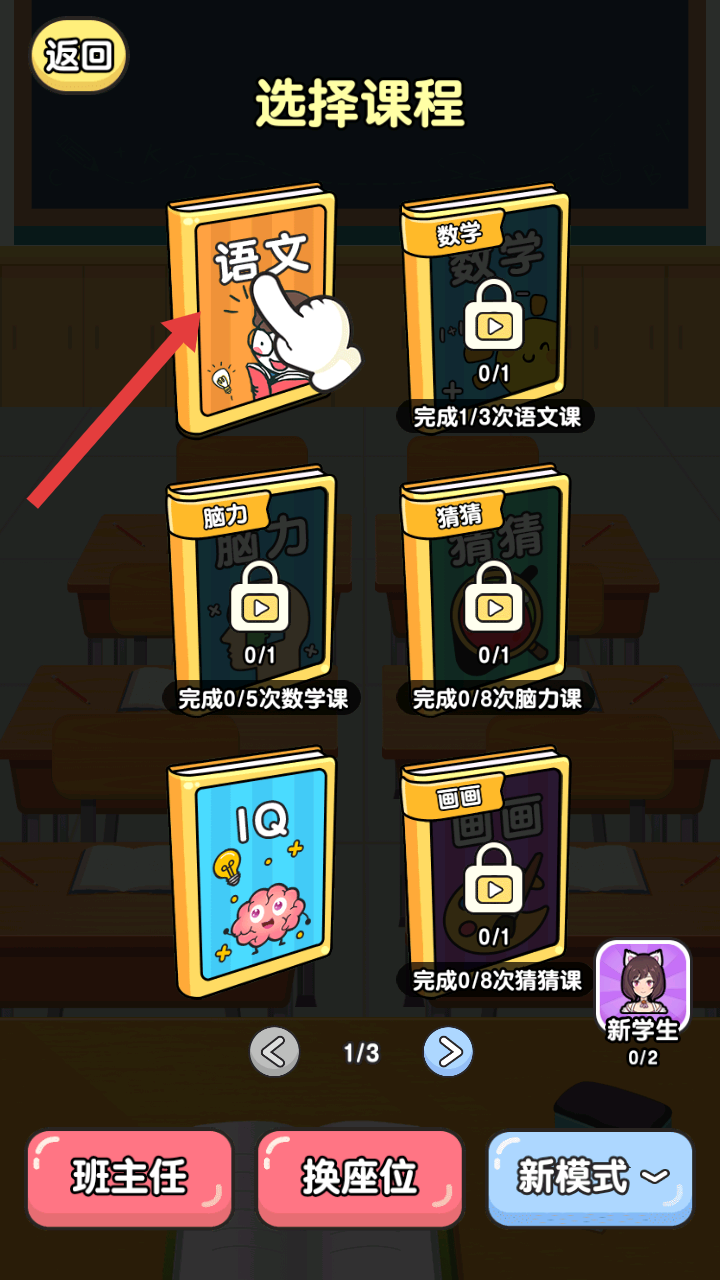This screenshot has height=1280, width=720.
Task: Go to the next course page
Action: coord(448,1052)
